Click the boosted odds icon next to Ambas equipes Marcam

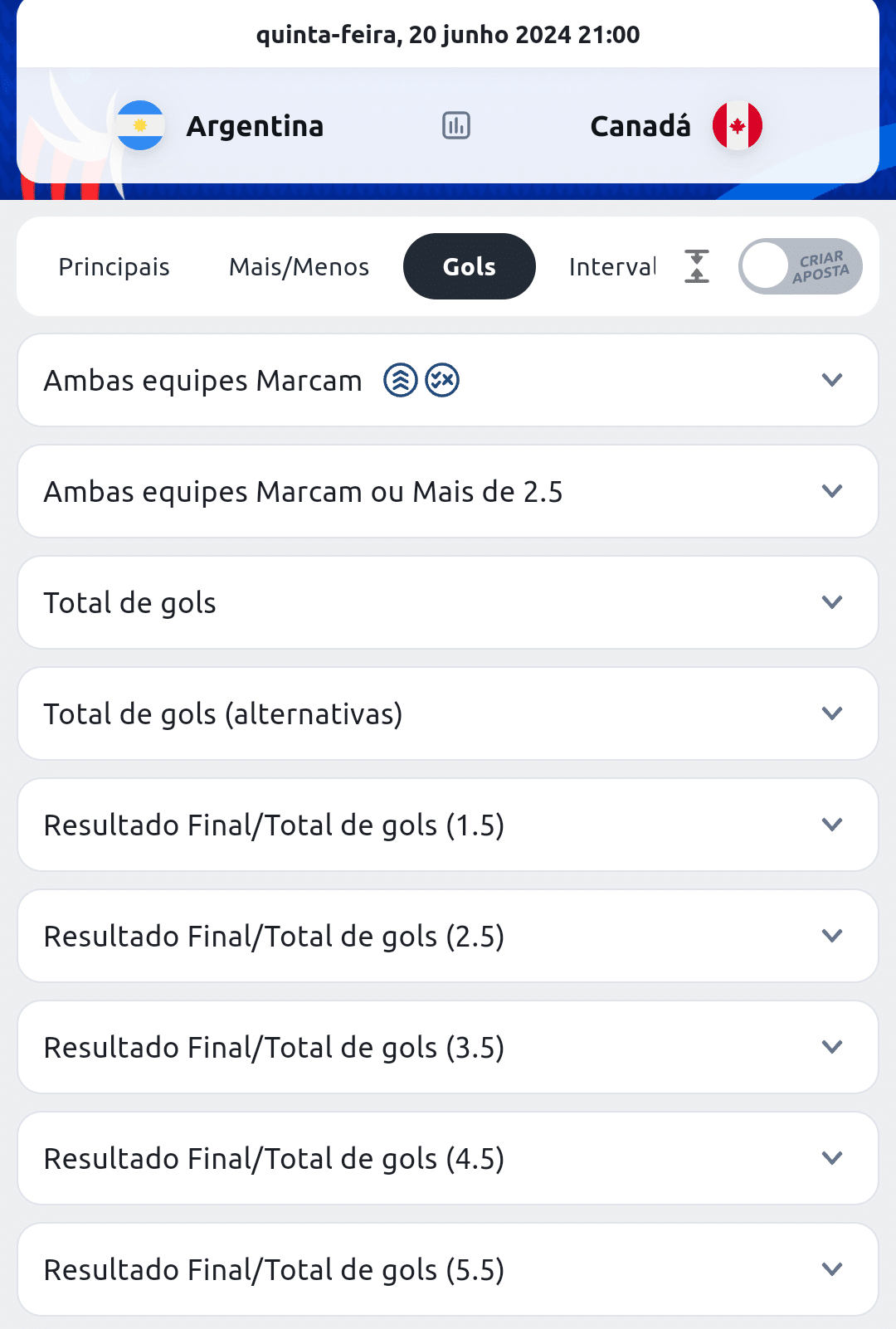401,380
